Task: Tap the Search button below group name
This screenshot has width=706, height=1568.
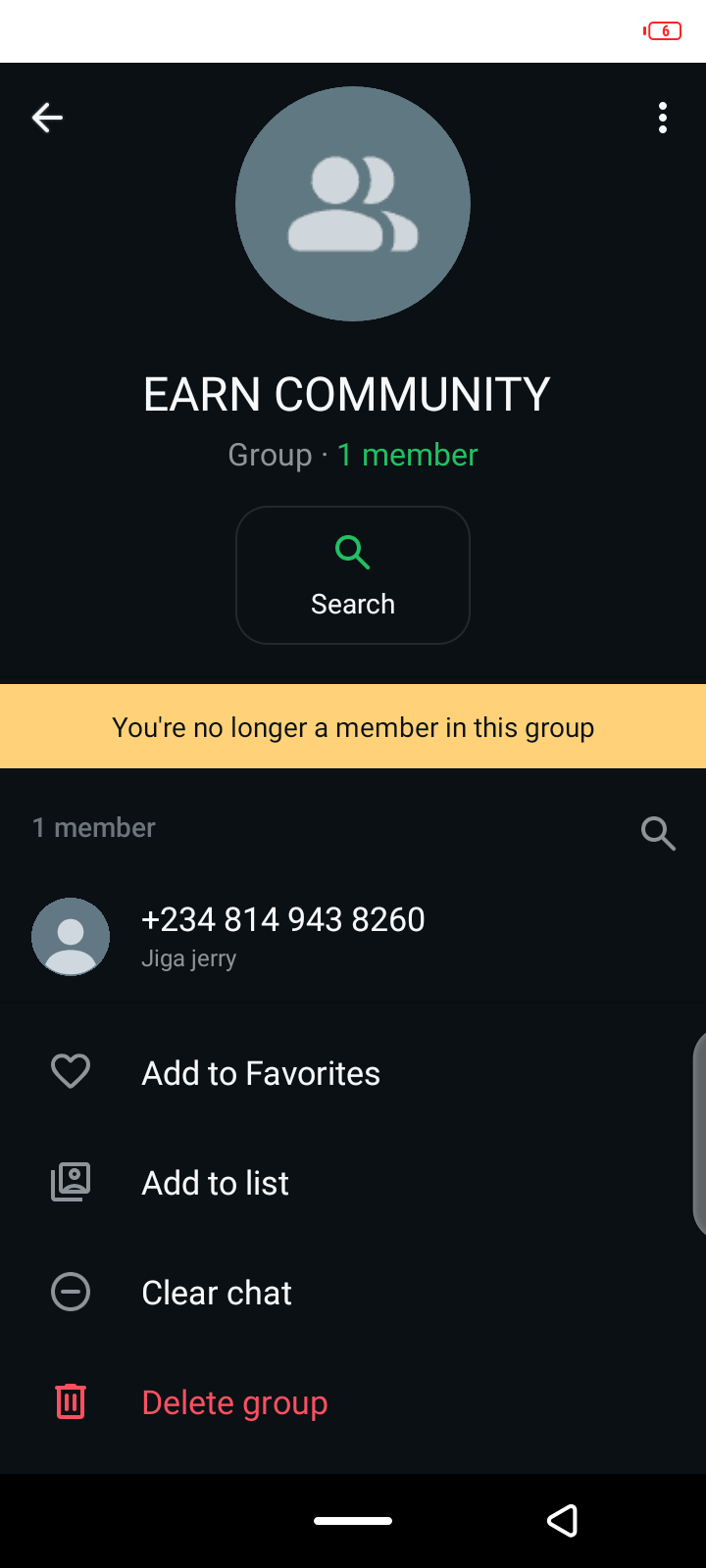Action: pos(353,575)
